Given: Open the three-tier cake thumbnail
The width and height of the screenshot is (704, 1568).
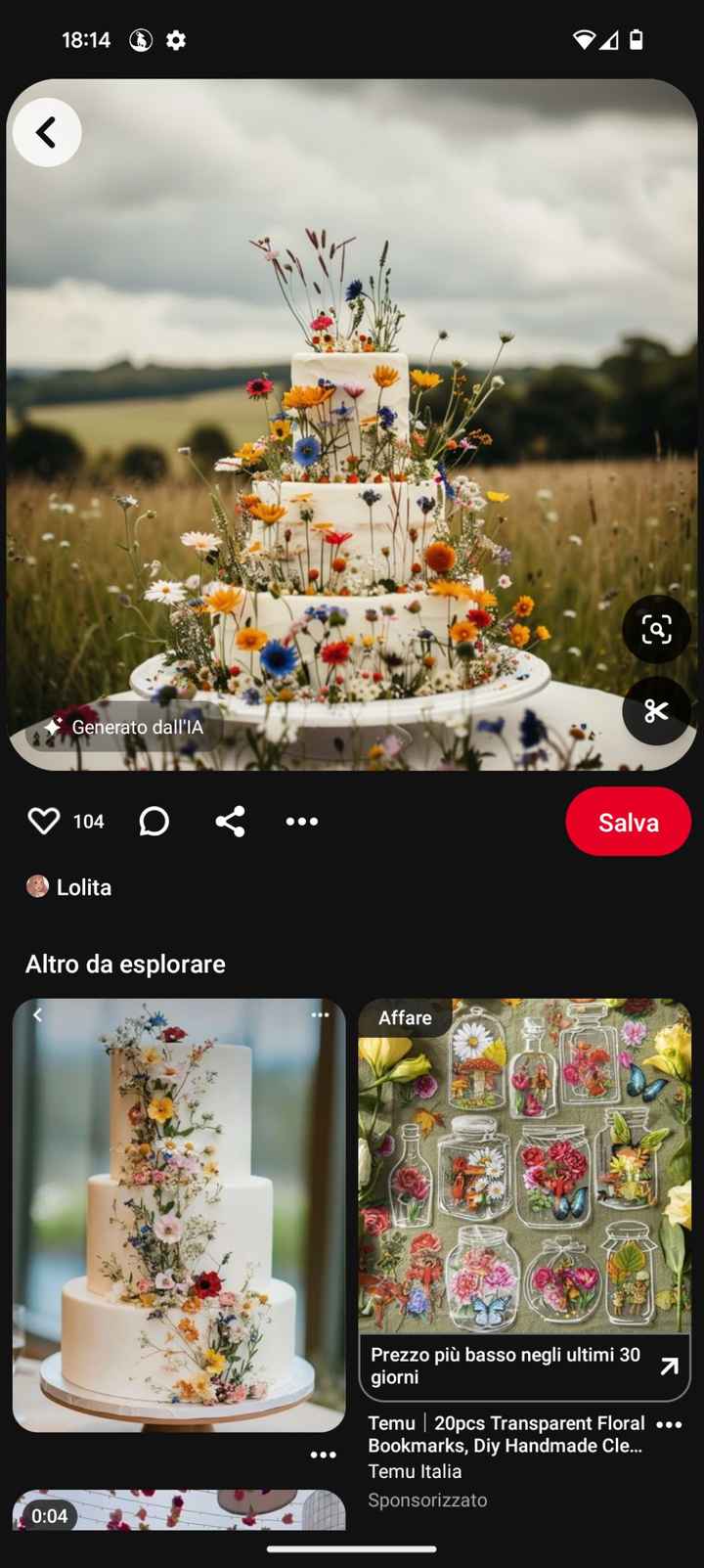Looking at the screenshot, I should 179,1213.
